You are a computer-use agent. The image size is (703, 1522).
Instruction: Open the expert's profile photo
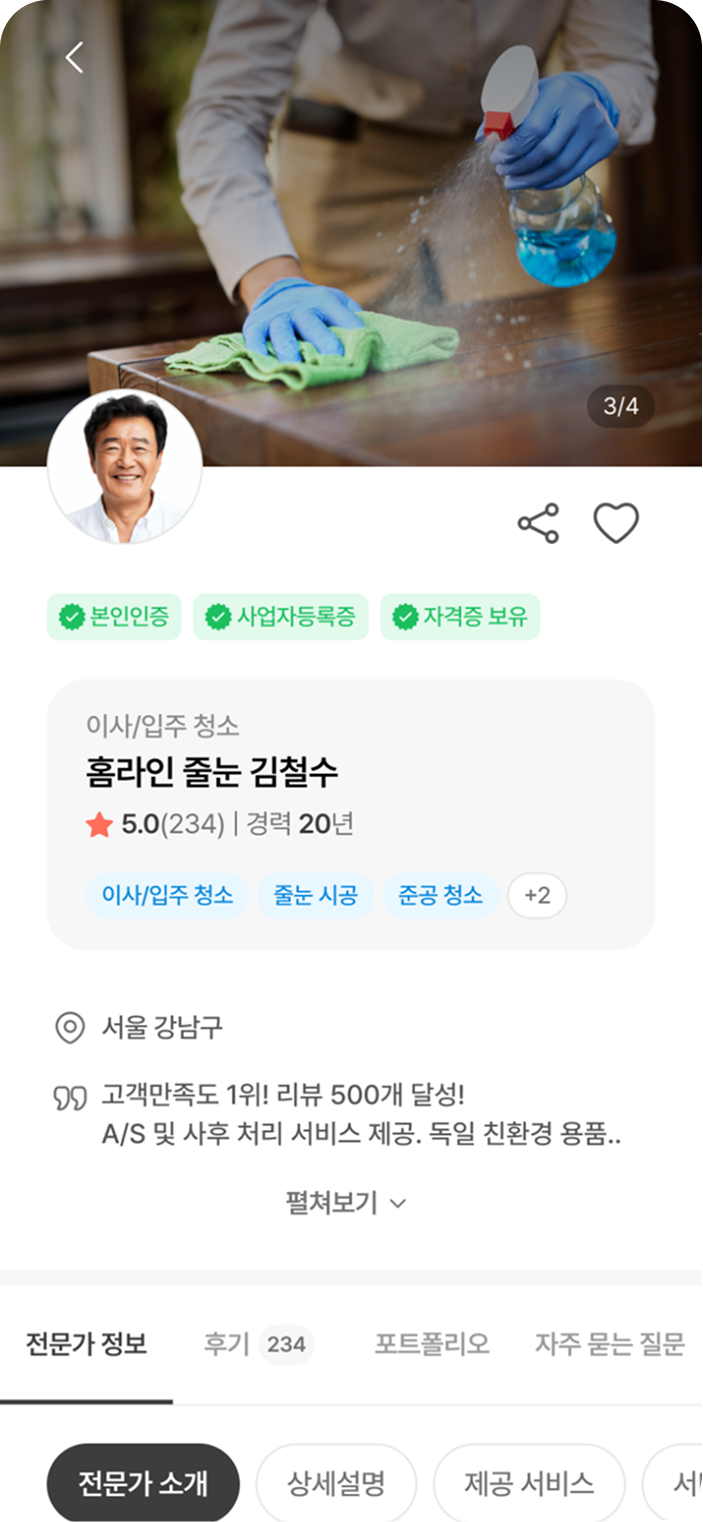click(x=125, y=467)
